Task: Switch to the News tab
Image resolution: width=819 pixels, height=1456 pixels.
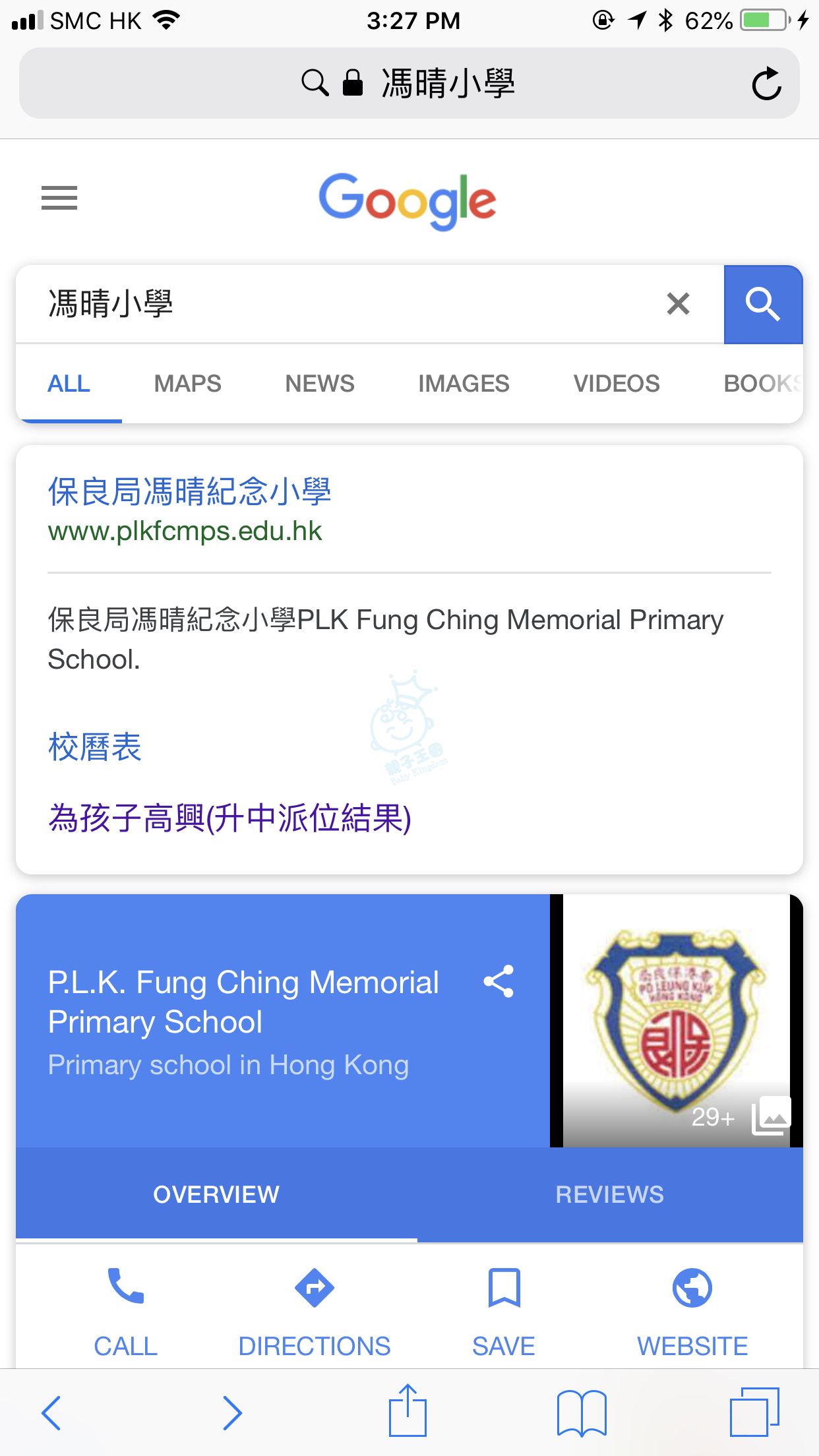Action: pyautogui.click(x=319, y=384)
